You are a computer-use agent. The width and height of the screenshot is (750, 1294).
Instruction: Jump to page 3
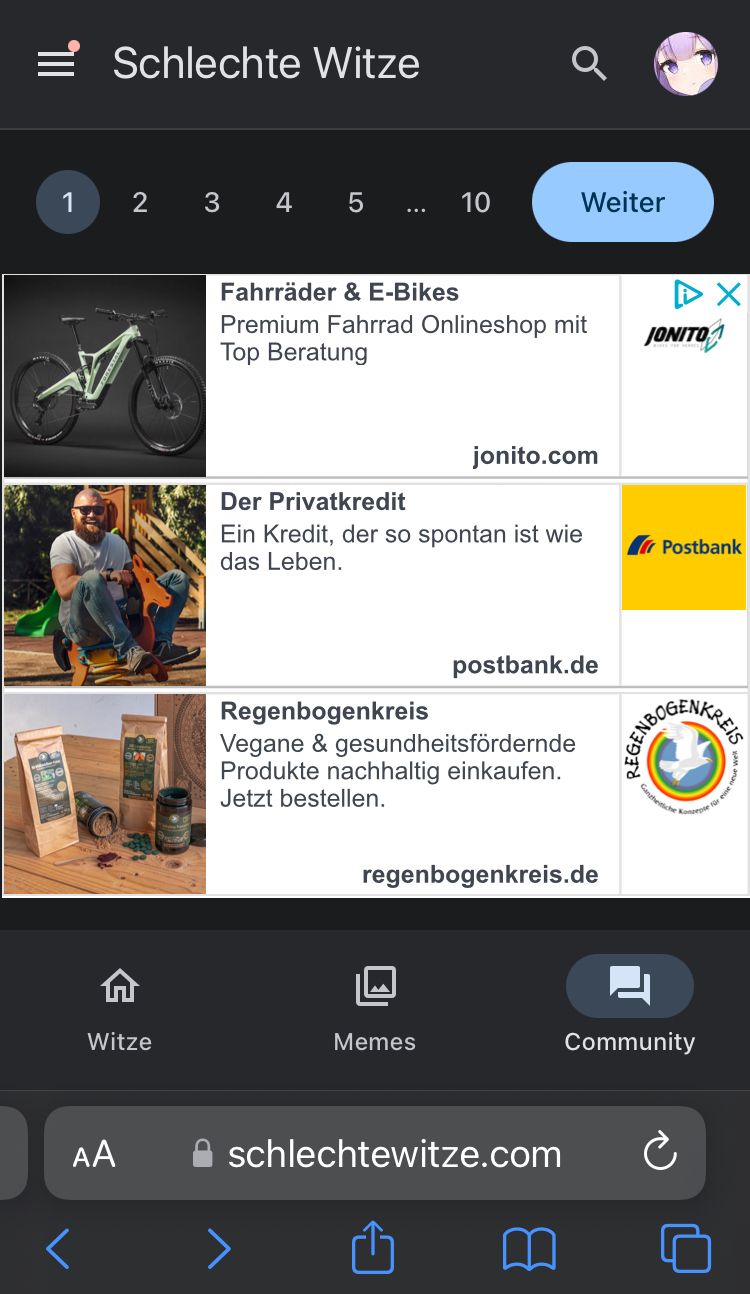click(212, 203)
